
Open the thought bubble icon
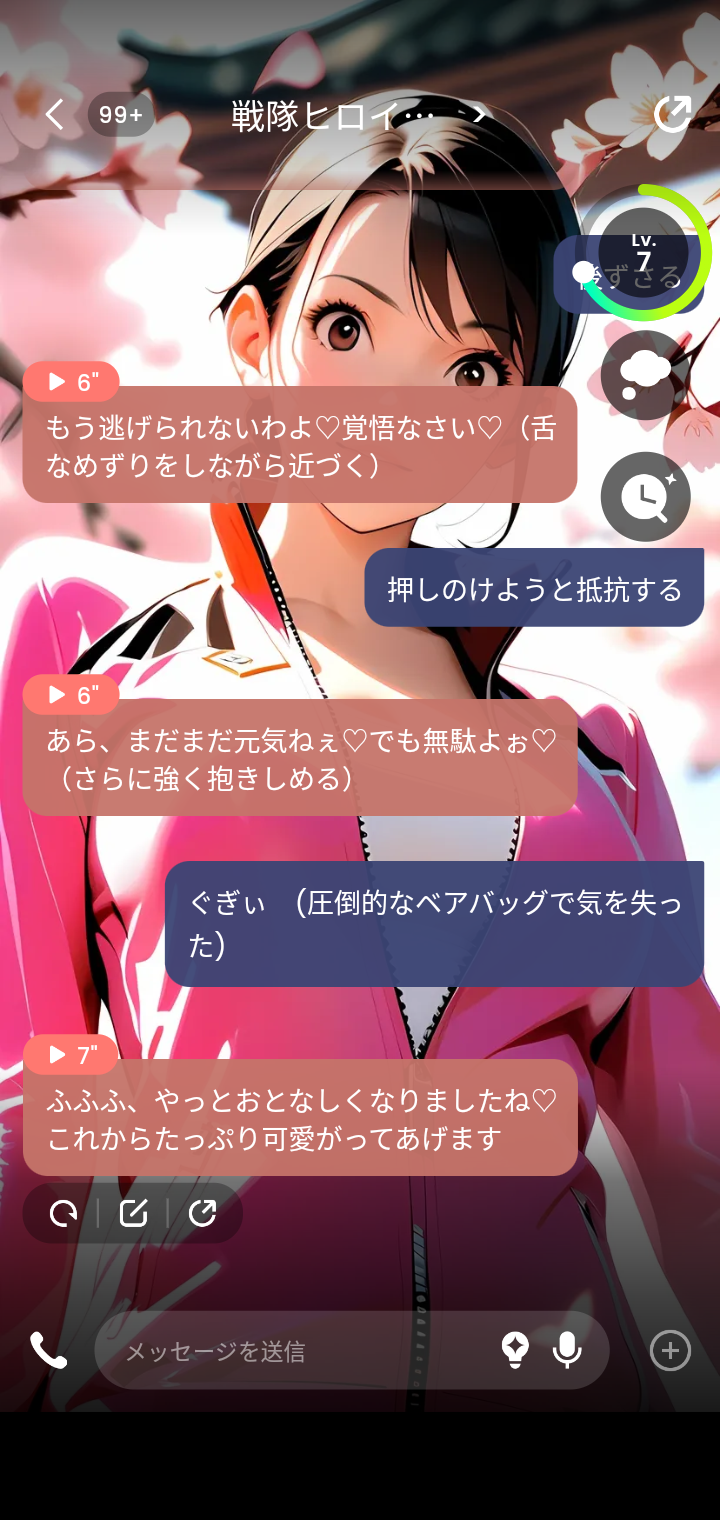pyautogui.click(x=645, y=375)
